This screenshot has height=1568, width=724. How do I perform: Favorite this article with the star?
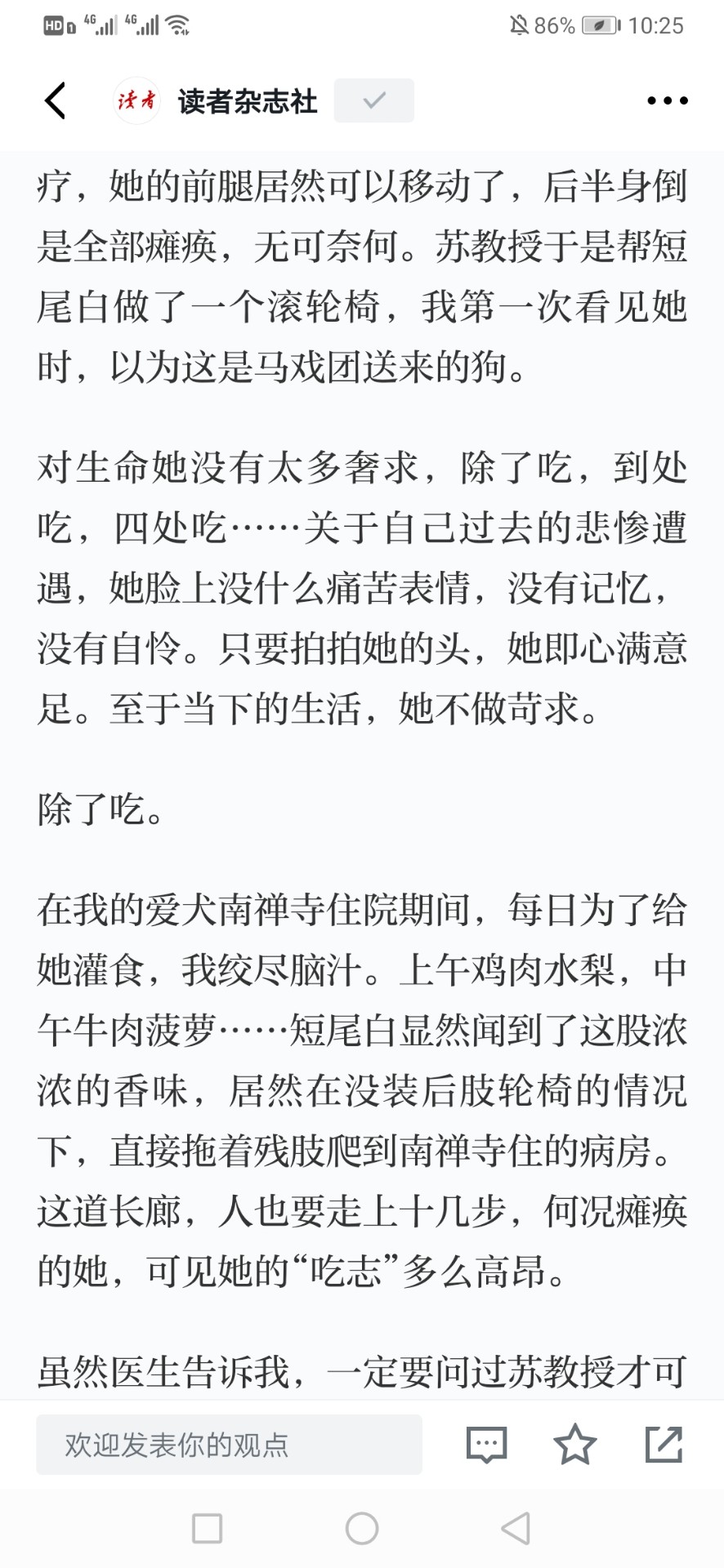coord(575,1444)
